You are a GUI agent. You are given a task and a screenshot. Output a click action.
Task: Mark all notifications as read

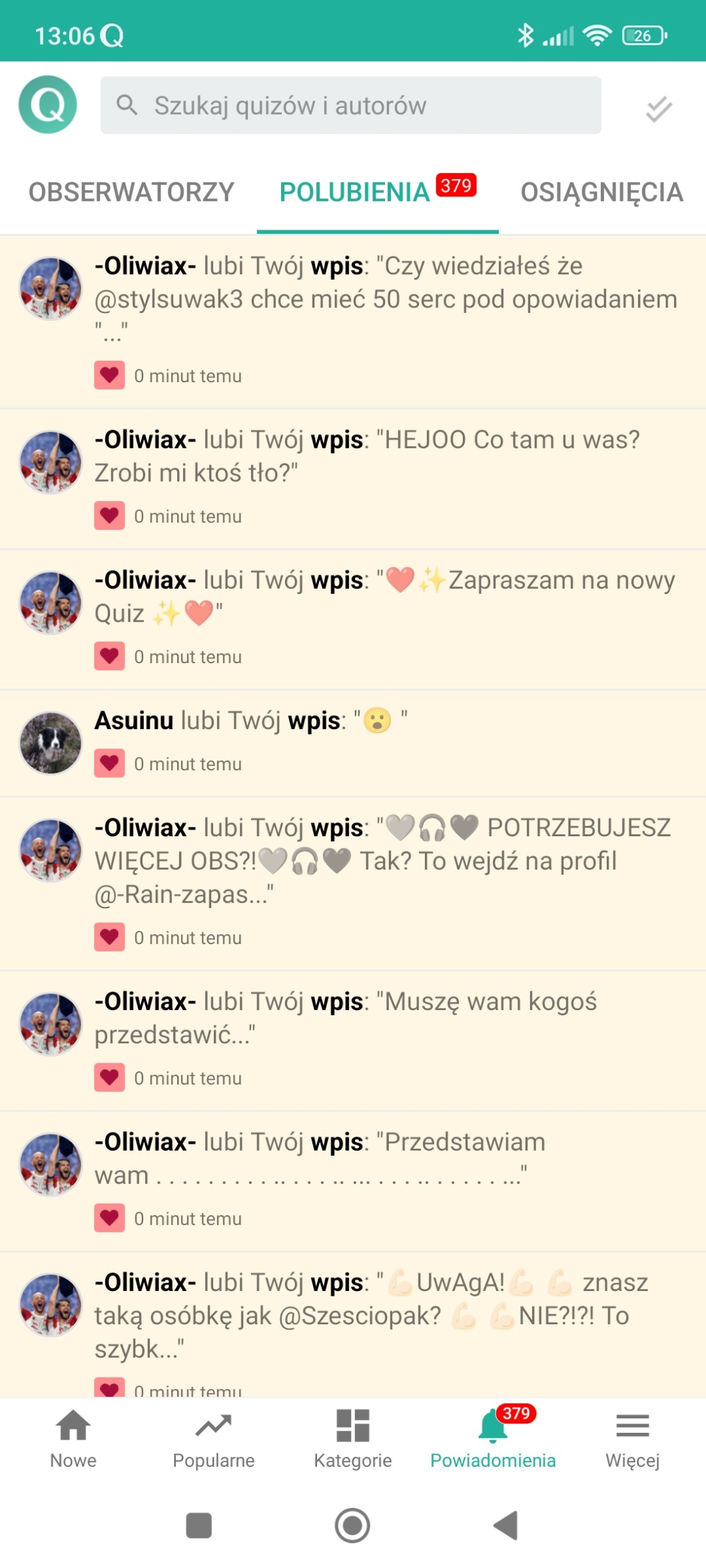(x=658, y=109)
